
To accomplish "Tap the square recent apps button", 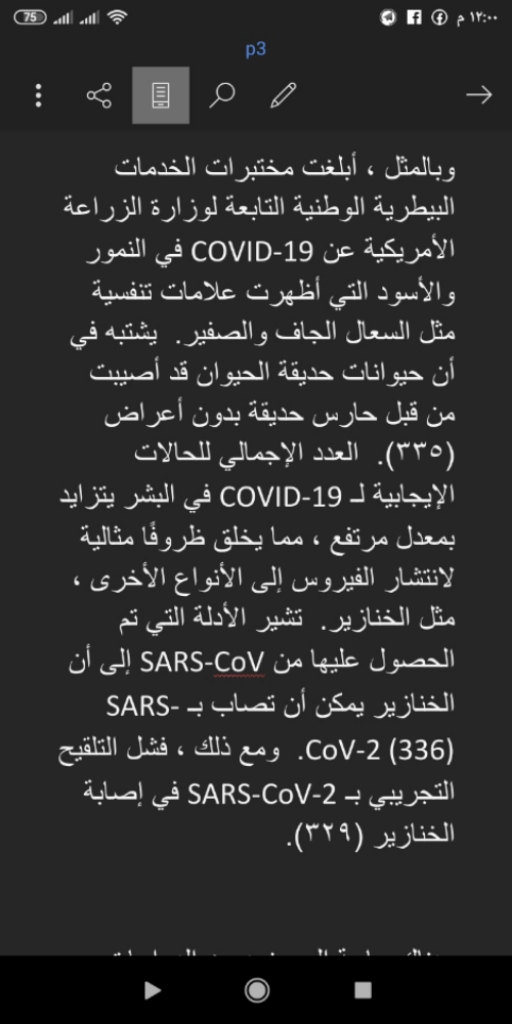I will tap(363, 990).
